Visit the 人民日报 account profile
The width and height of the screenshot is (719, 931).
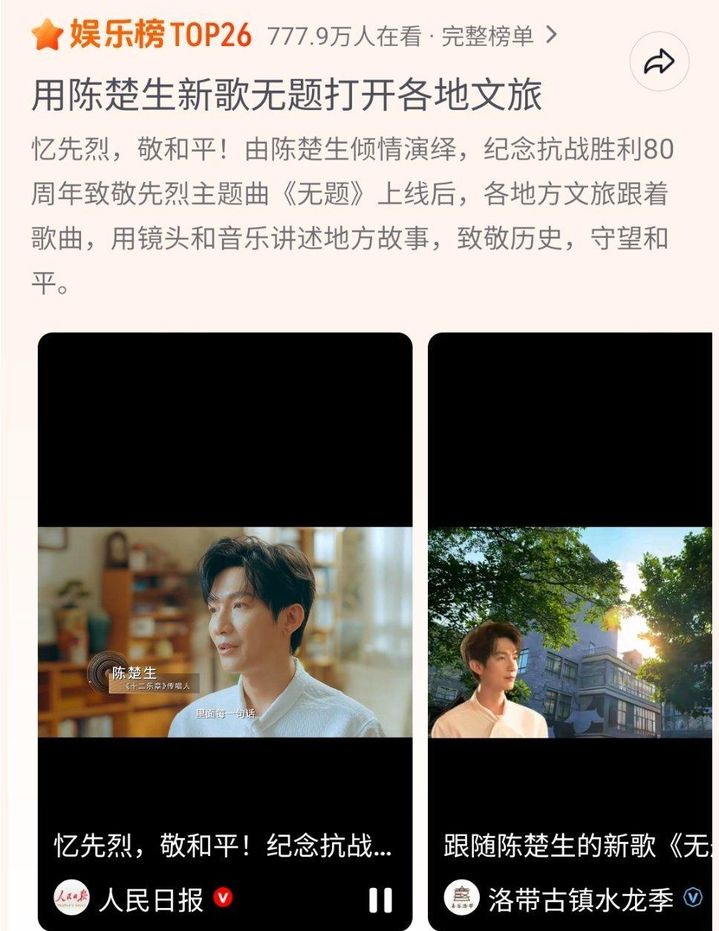click(x=150, y=899)
